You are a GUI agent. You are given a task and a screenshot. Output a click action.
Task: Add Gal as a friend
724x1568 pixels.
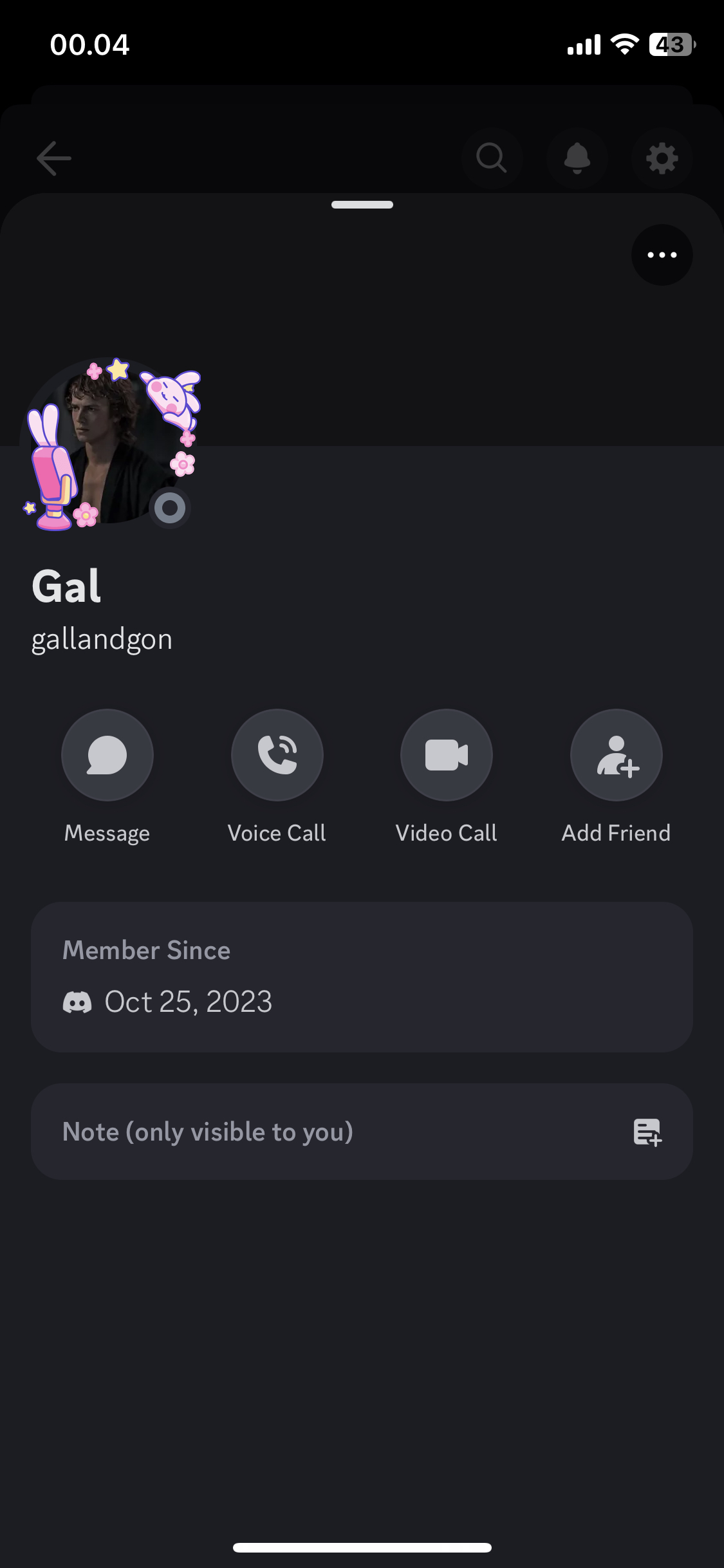[616, 755]
